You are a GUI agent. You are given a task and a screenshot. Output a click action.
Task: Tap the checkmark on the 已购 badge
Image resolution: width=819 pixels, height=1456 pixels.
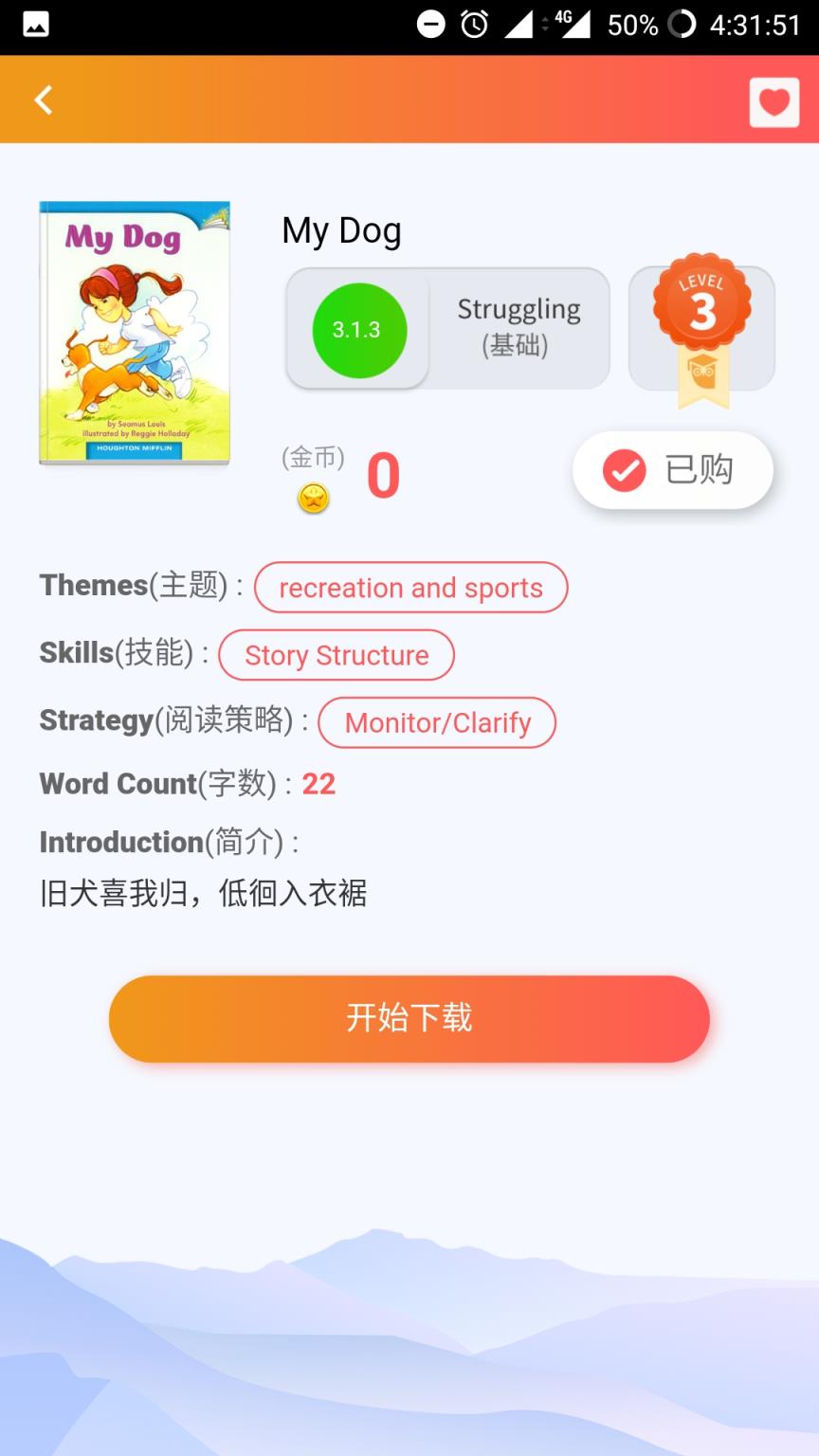tap(623, 468)
